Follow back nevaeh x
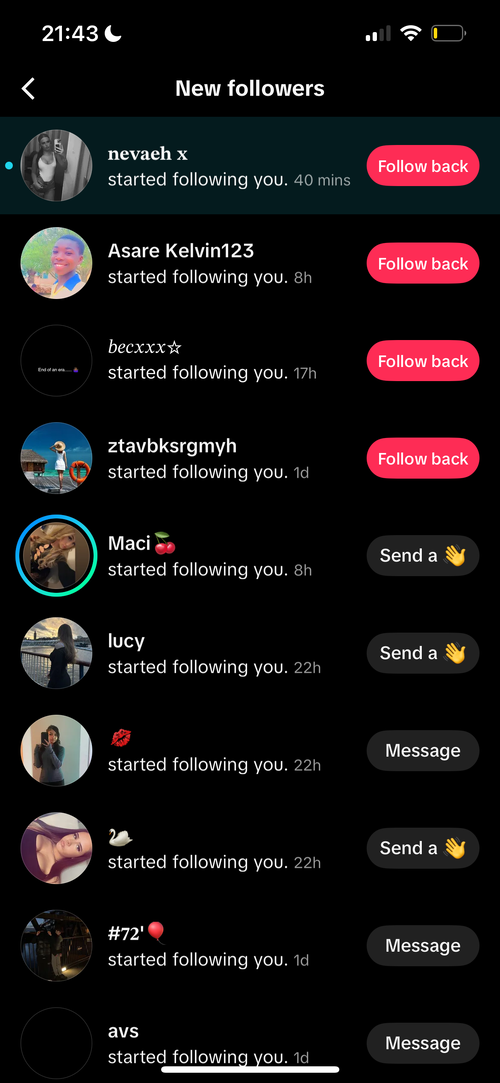The height and width of the screenshot is (1083, 500). [423, 166]
